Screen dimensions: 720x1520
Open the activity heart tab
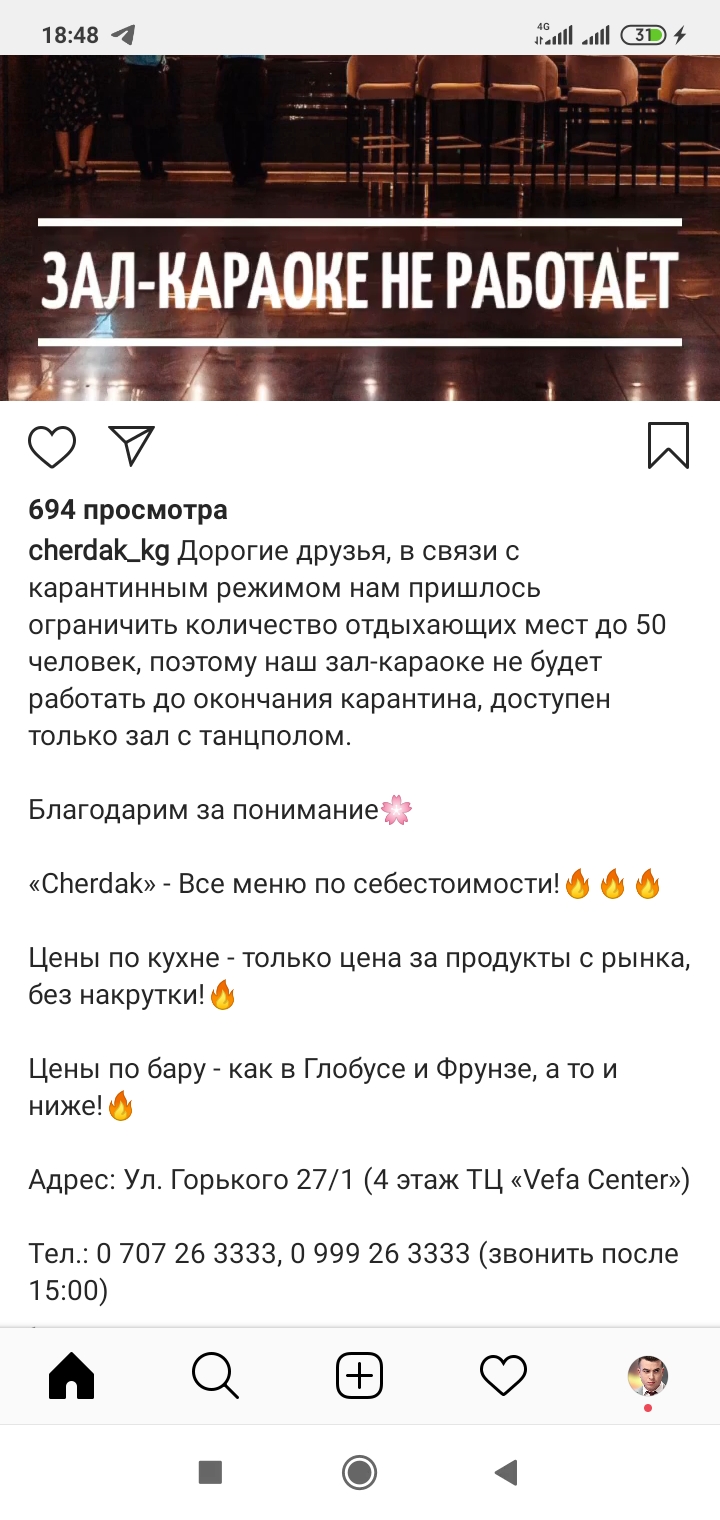coord(503,1377)
